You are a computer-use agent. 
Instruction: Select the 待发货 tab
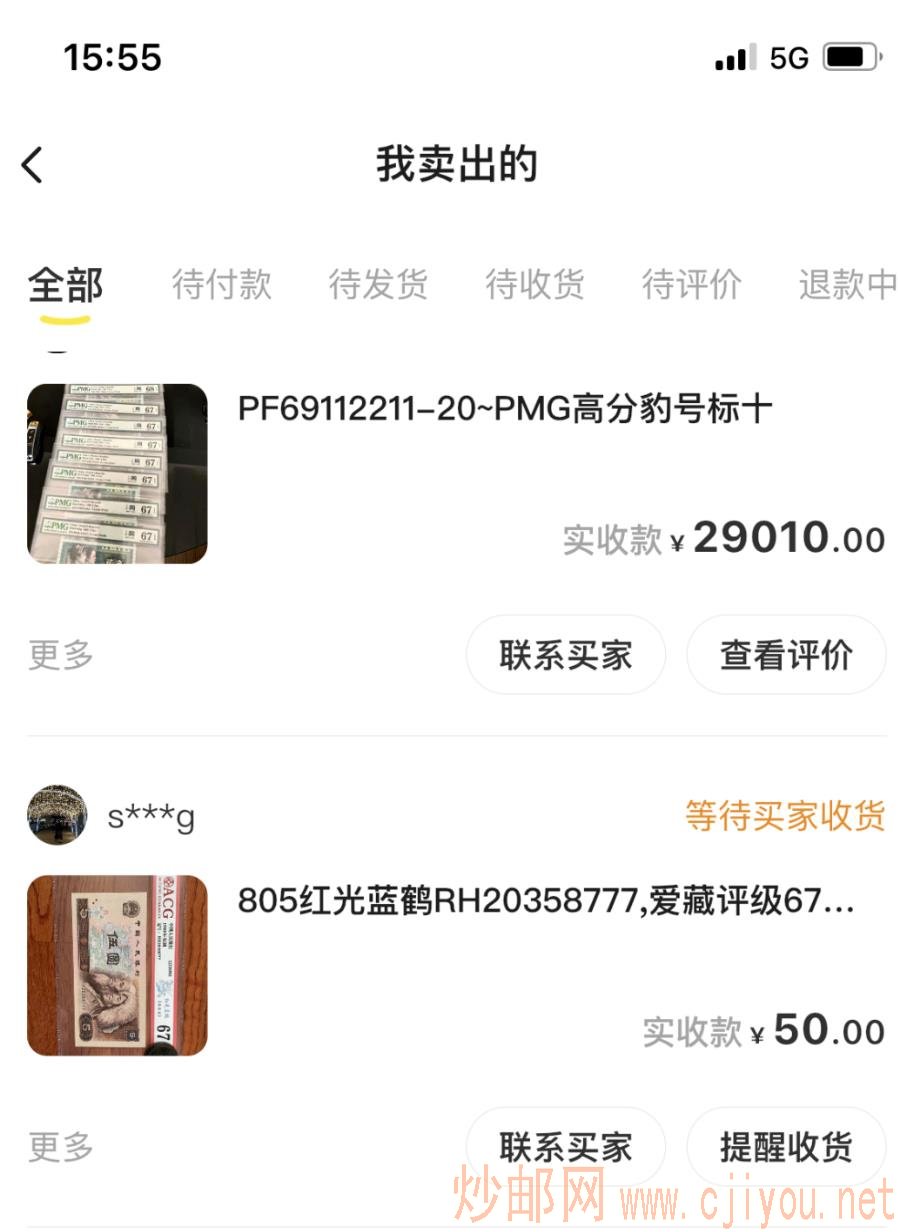378,285
